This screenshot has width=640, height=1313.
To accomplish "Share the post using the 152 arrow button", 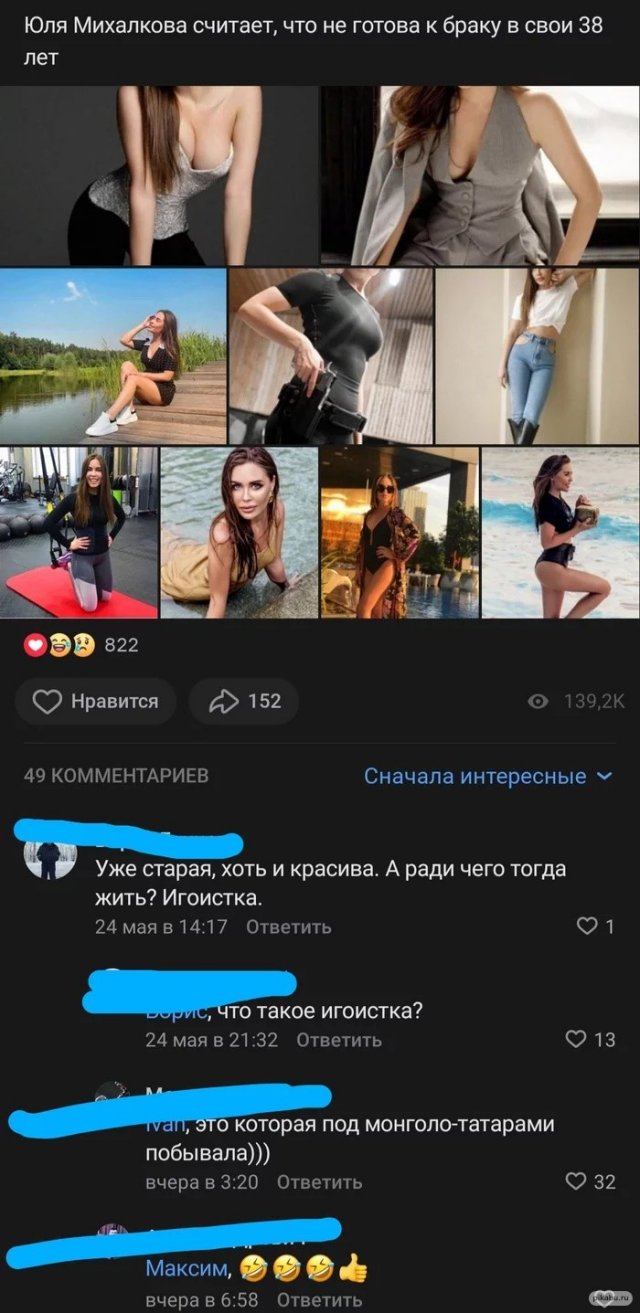I will point(245,702).
